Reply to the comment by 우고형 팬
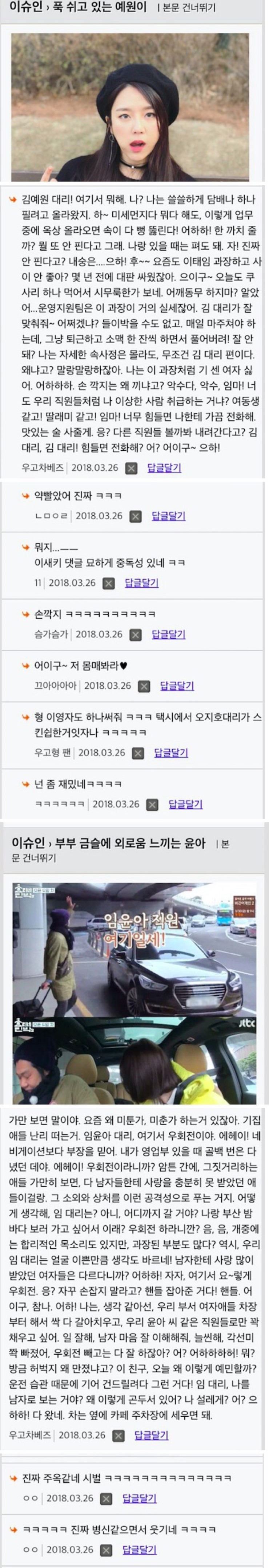The height and width of the screenshot is (1568, 269). [x=172, y=752]
